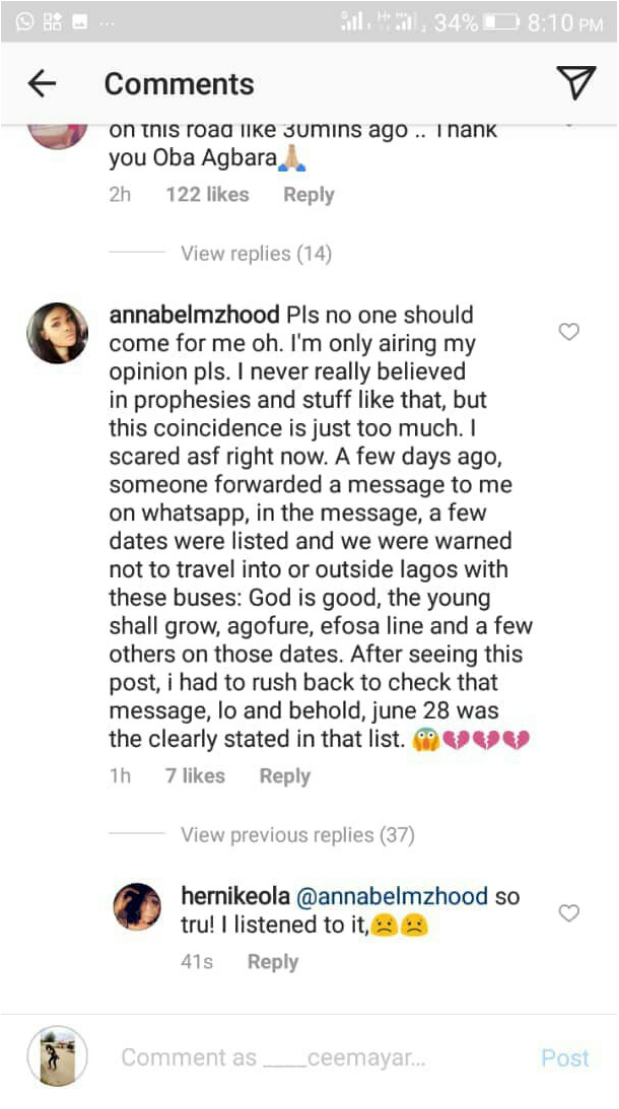View the 122 likes on top comment

point(207,194)
